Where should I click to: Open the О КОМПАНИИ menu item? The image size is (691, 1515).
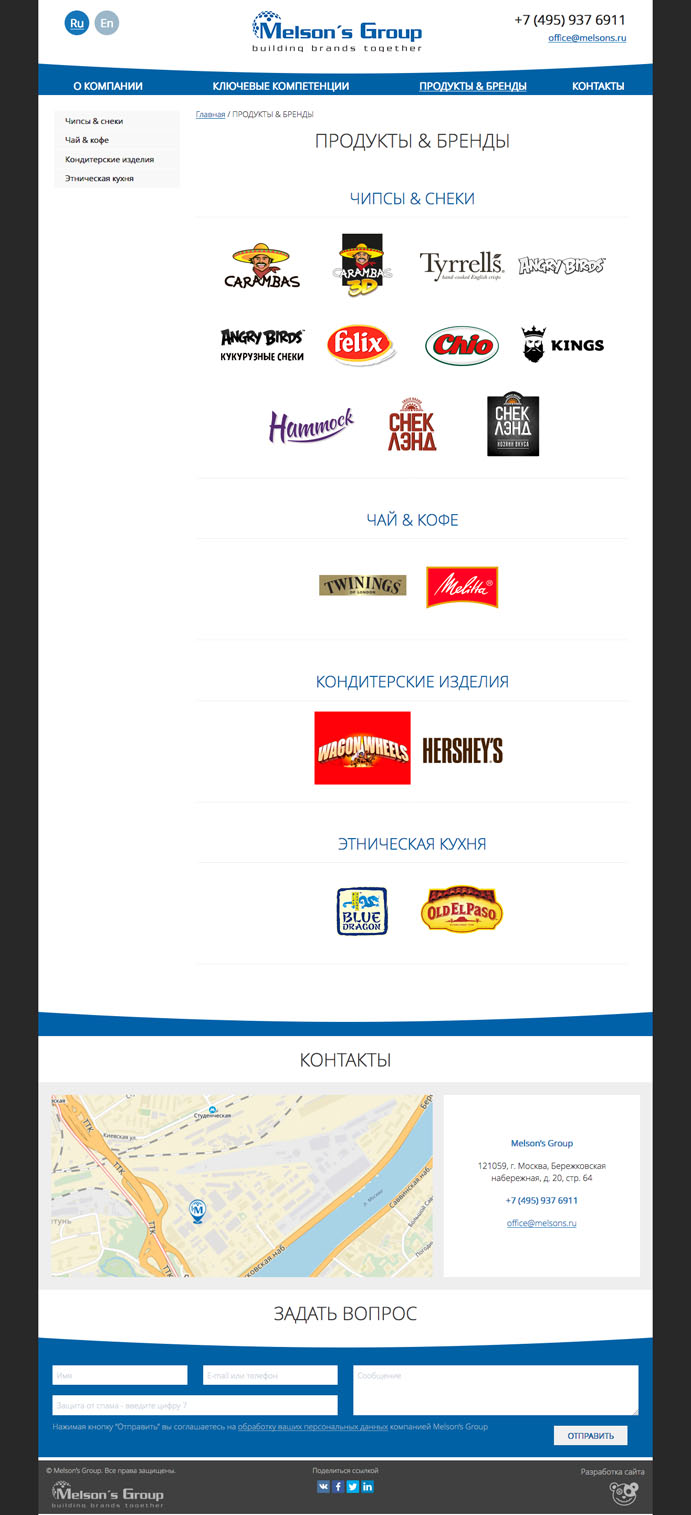tap(108, 86)
